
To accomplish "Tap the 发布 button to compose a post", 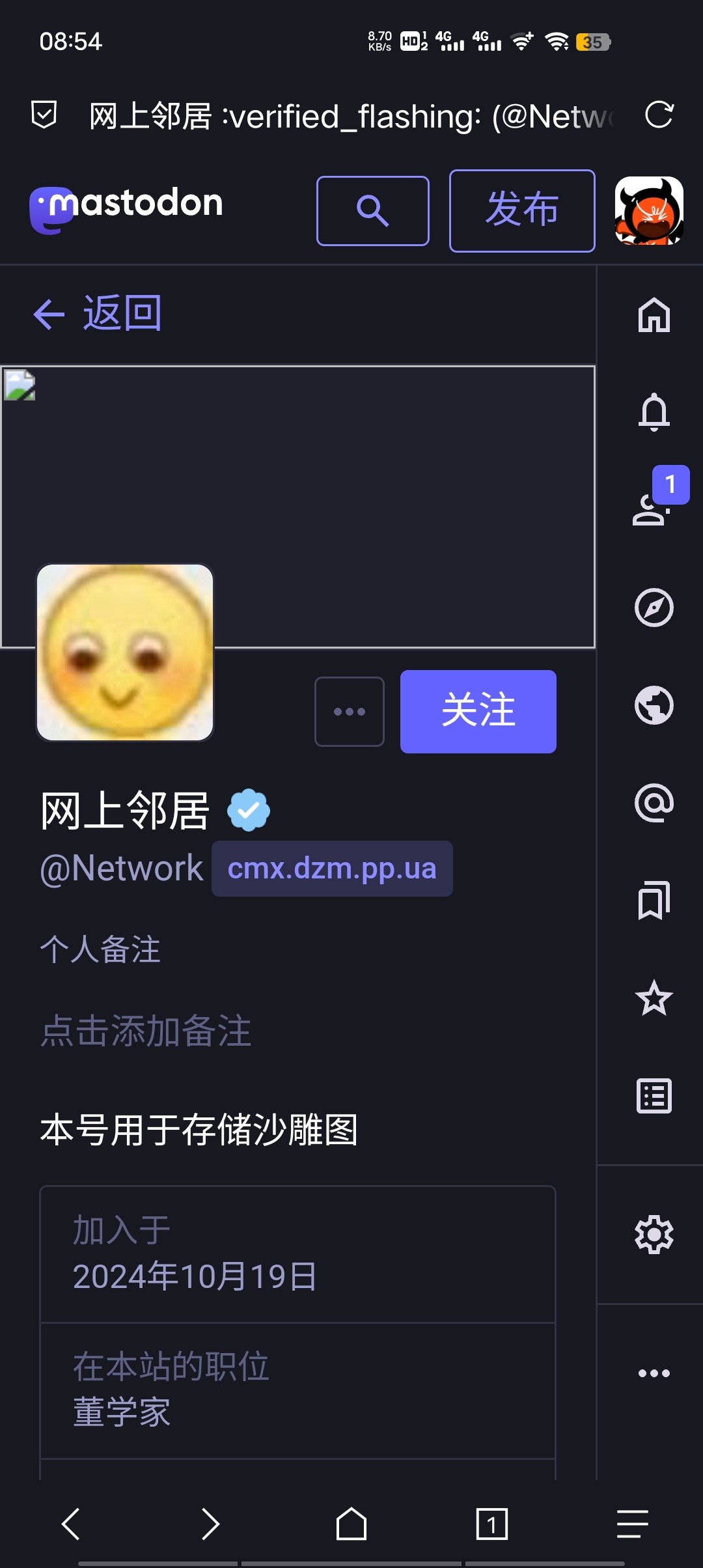I will [x=521, y=210].
